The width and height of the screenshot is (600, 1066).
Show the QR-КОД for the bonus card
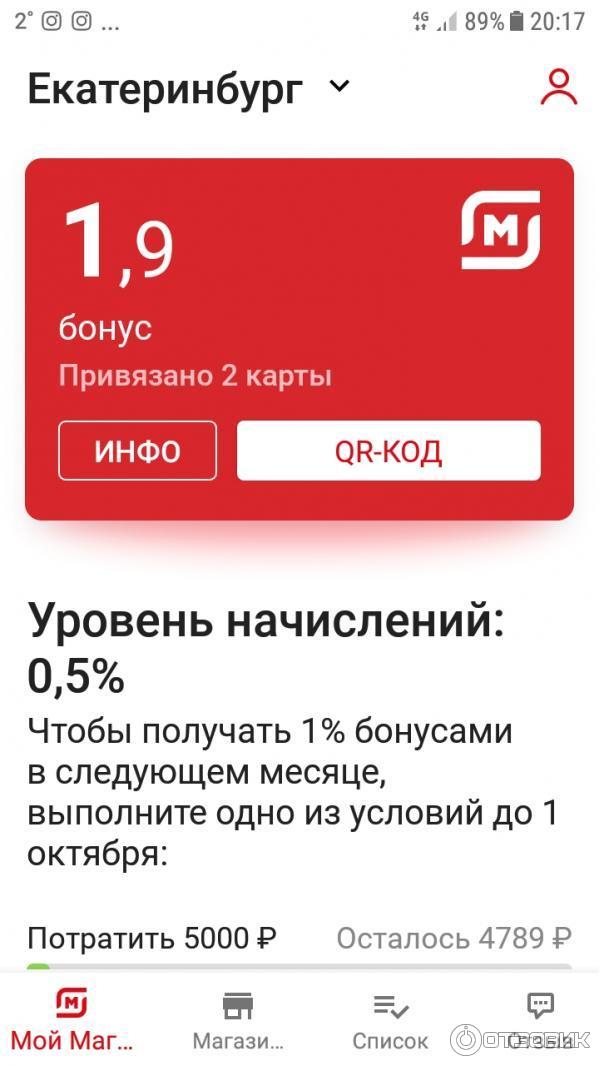coord(388,451)
